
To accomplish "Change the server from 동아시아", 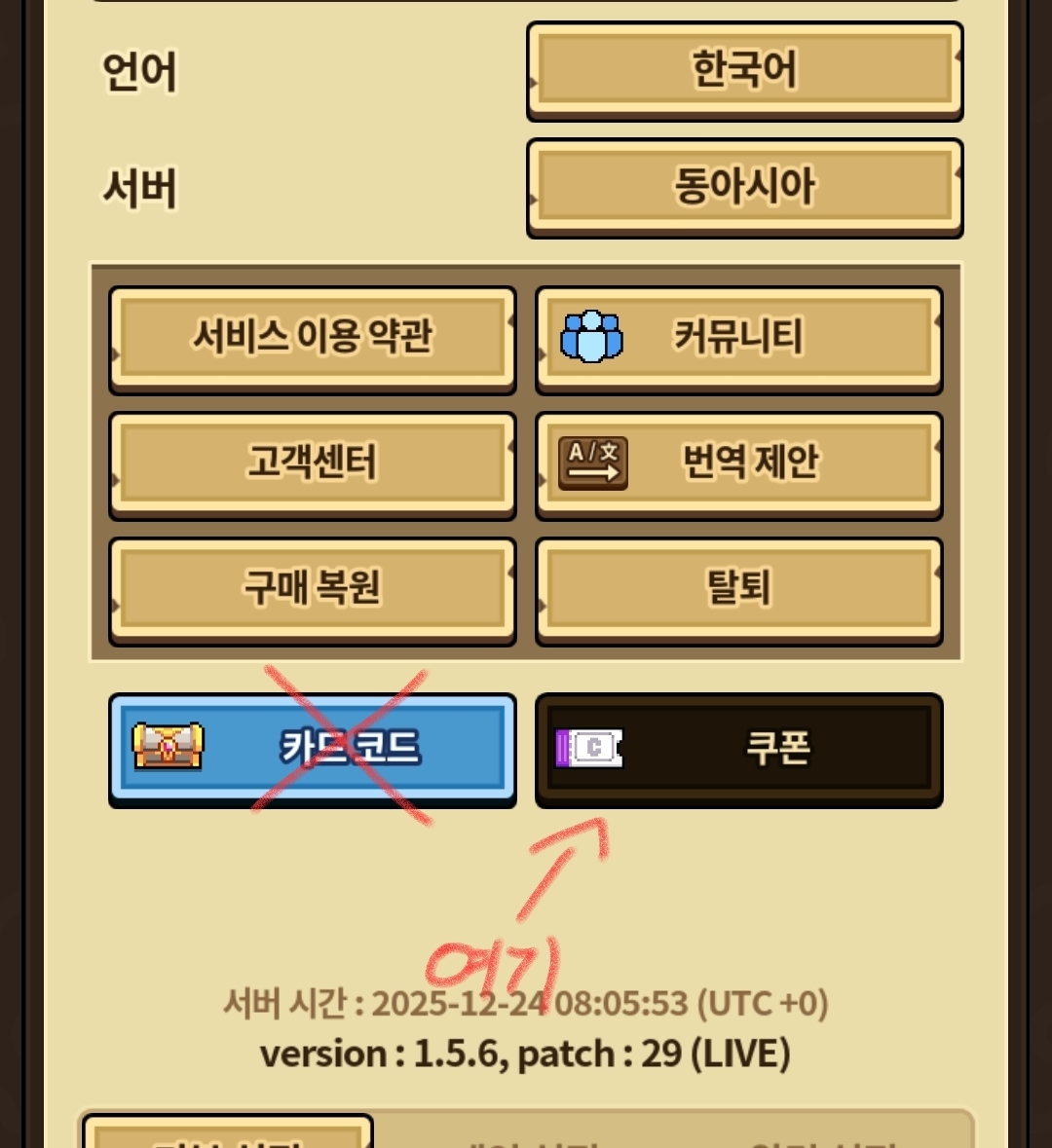I will click(x=744, y=186).
